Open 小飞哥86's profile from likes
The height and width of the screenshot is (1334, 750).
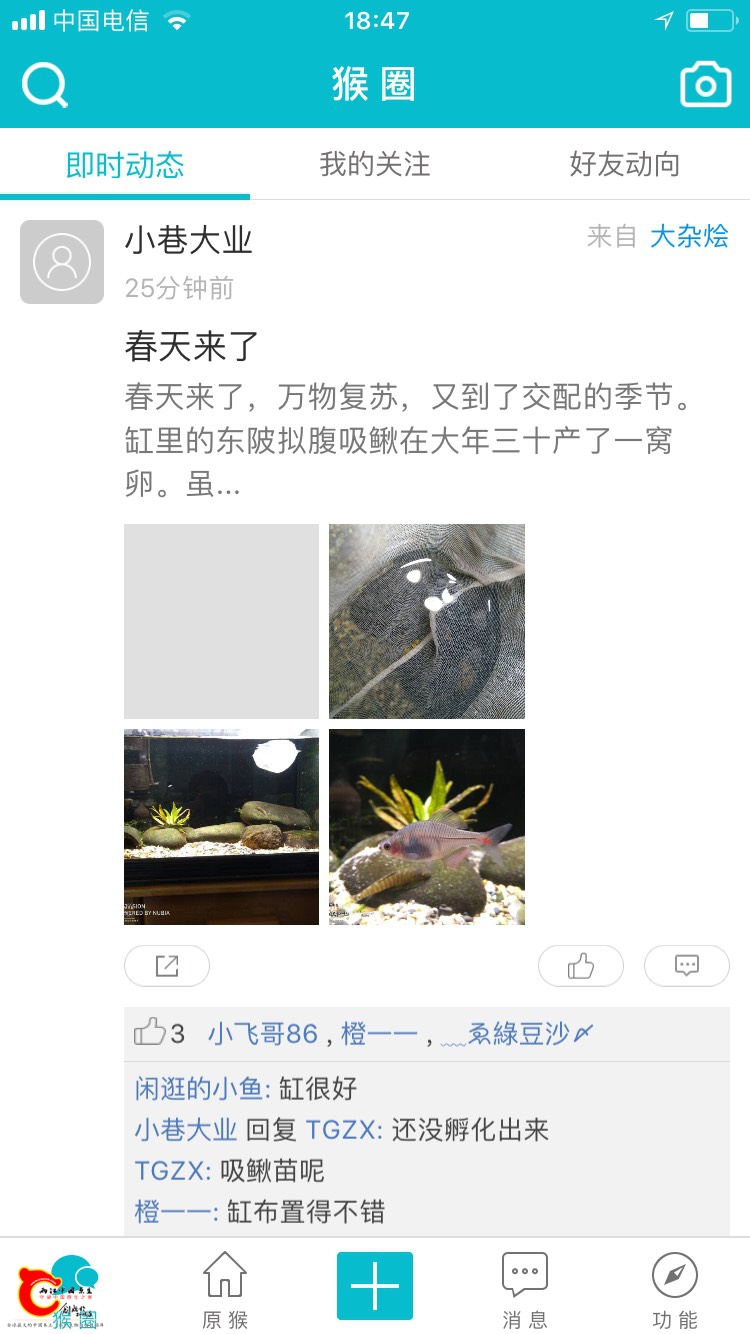[262, 1033]
